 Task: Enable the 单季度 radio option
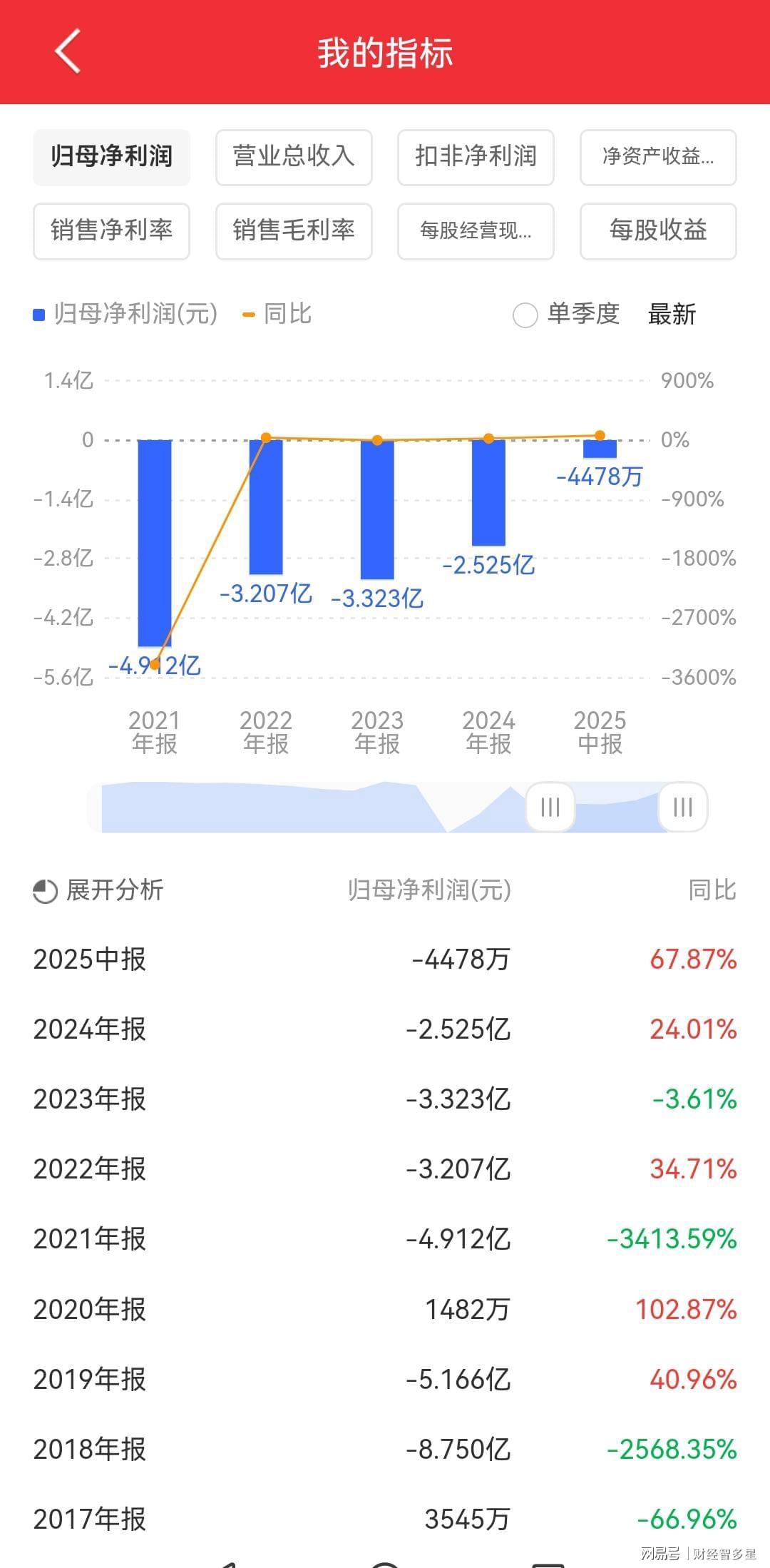[525, 315]
